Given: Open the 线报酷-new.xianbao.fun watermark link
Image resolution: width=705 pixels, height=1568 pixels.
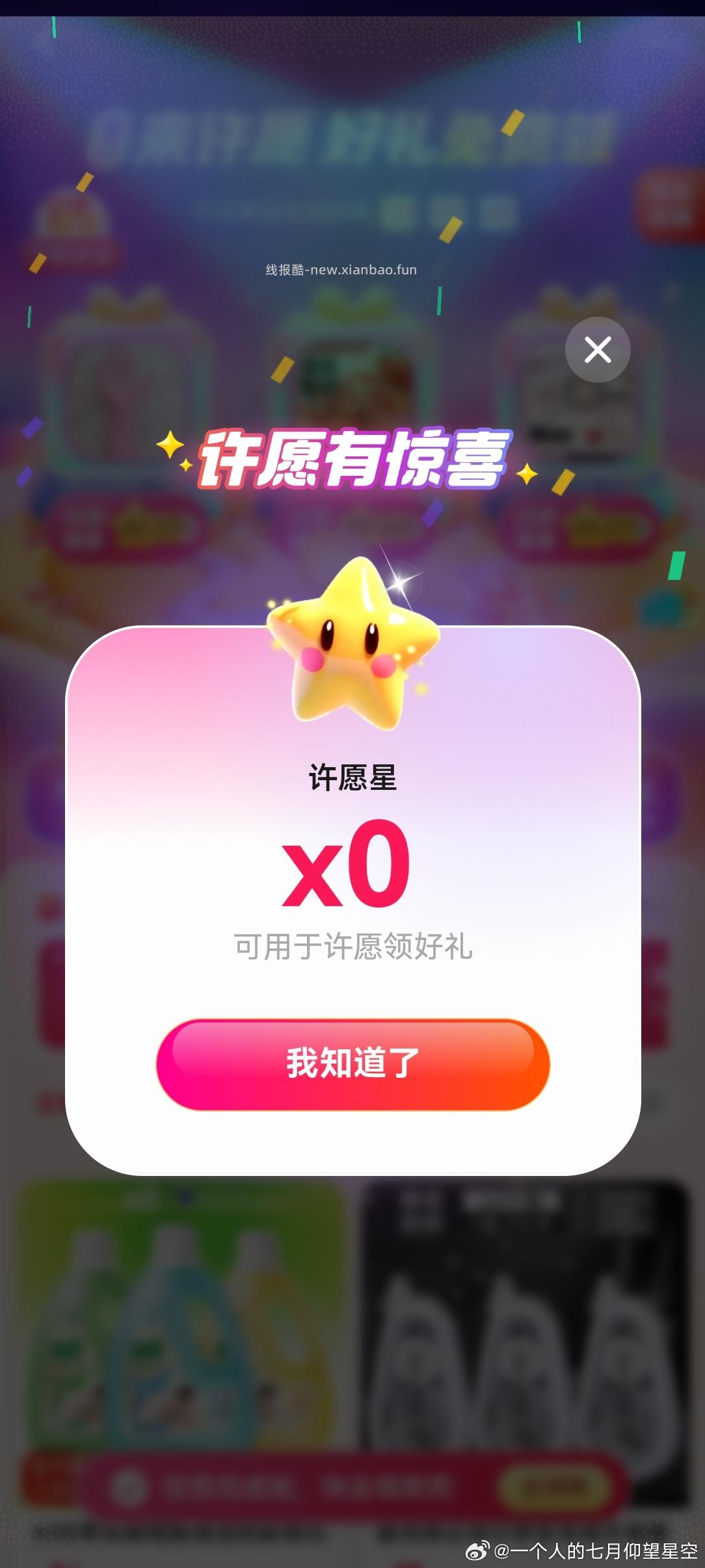Looking at the screenshot, I should tap(341, 268).
